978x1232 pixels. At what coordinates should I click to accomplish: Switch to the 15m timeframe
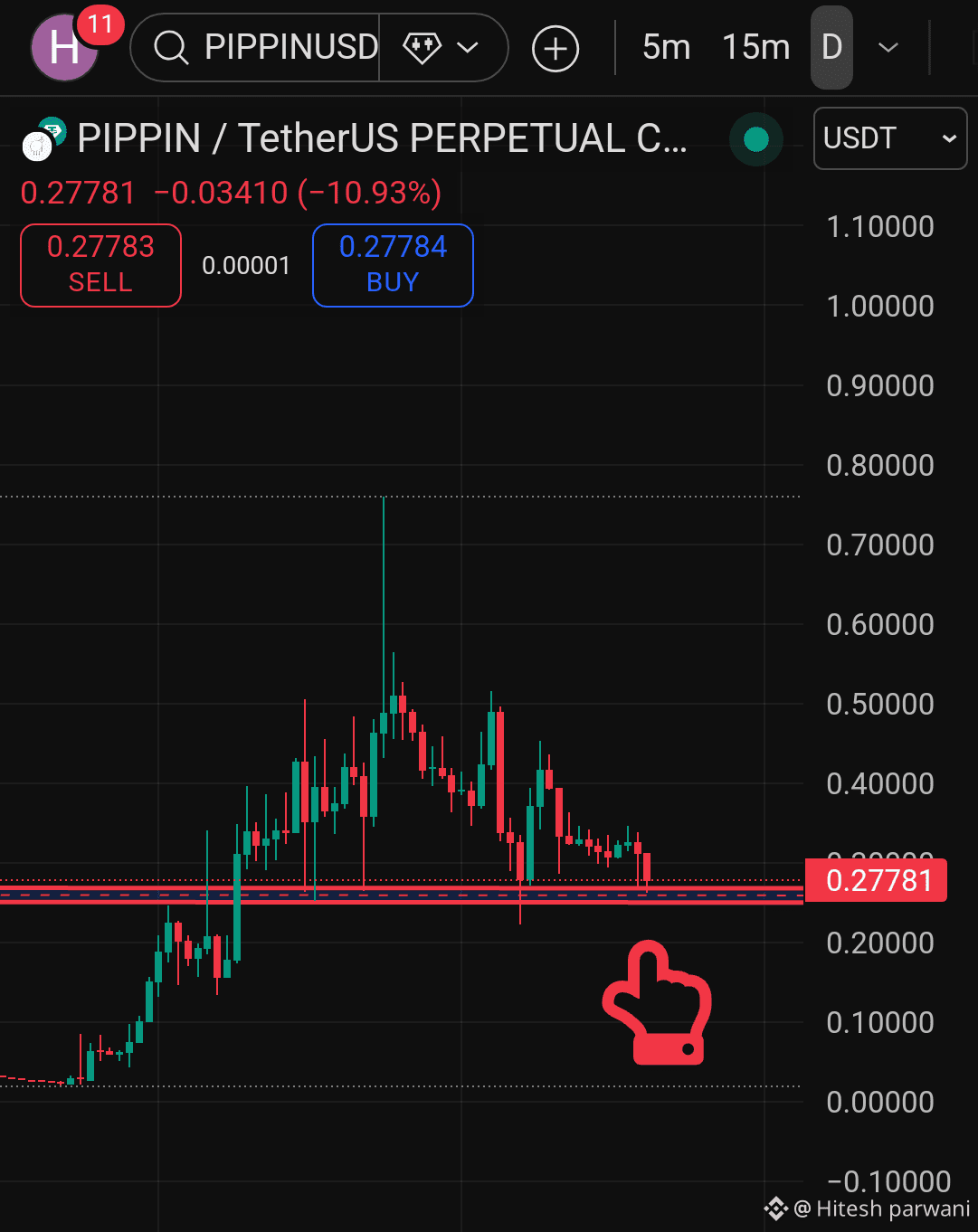(755, 47)
